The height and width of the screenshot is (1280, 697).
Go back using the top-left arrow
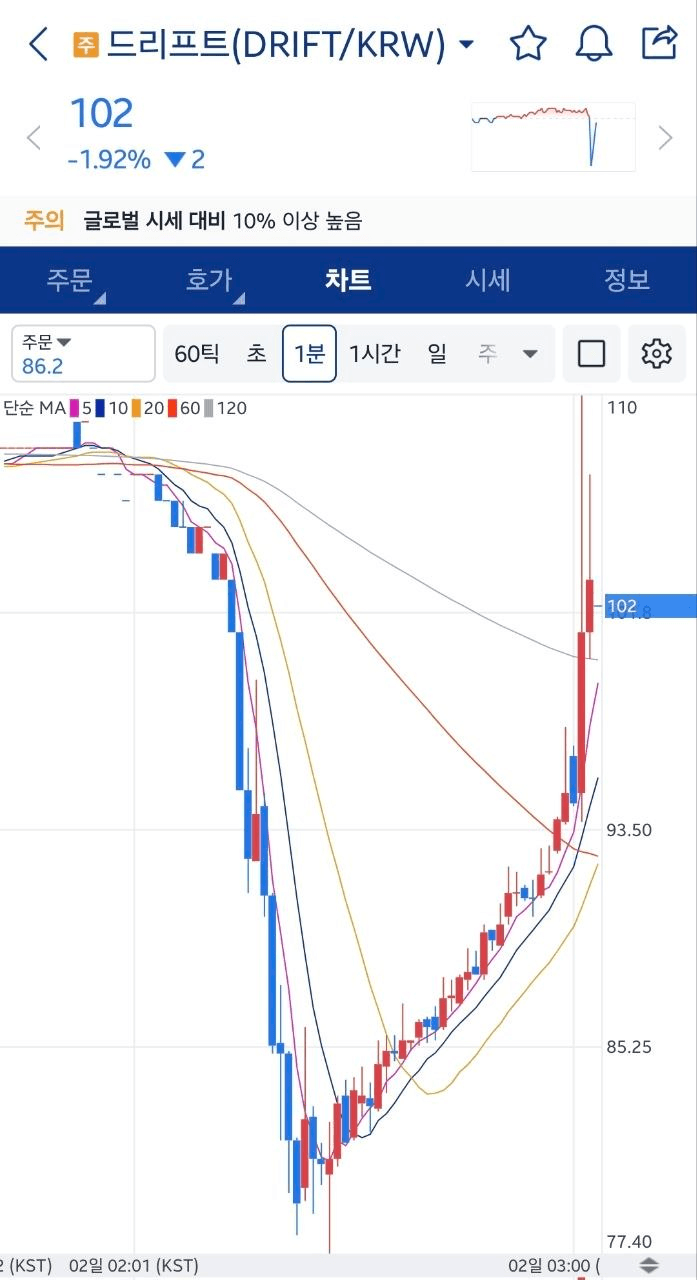point(38,44)
